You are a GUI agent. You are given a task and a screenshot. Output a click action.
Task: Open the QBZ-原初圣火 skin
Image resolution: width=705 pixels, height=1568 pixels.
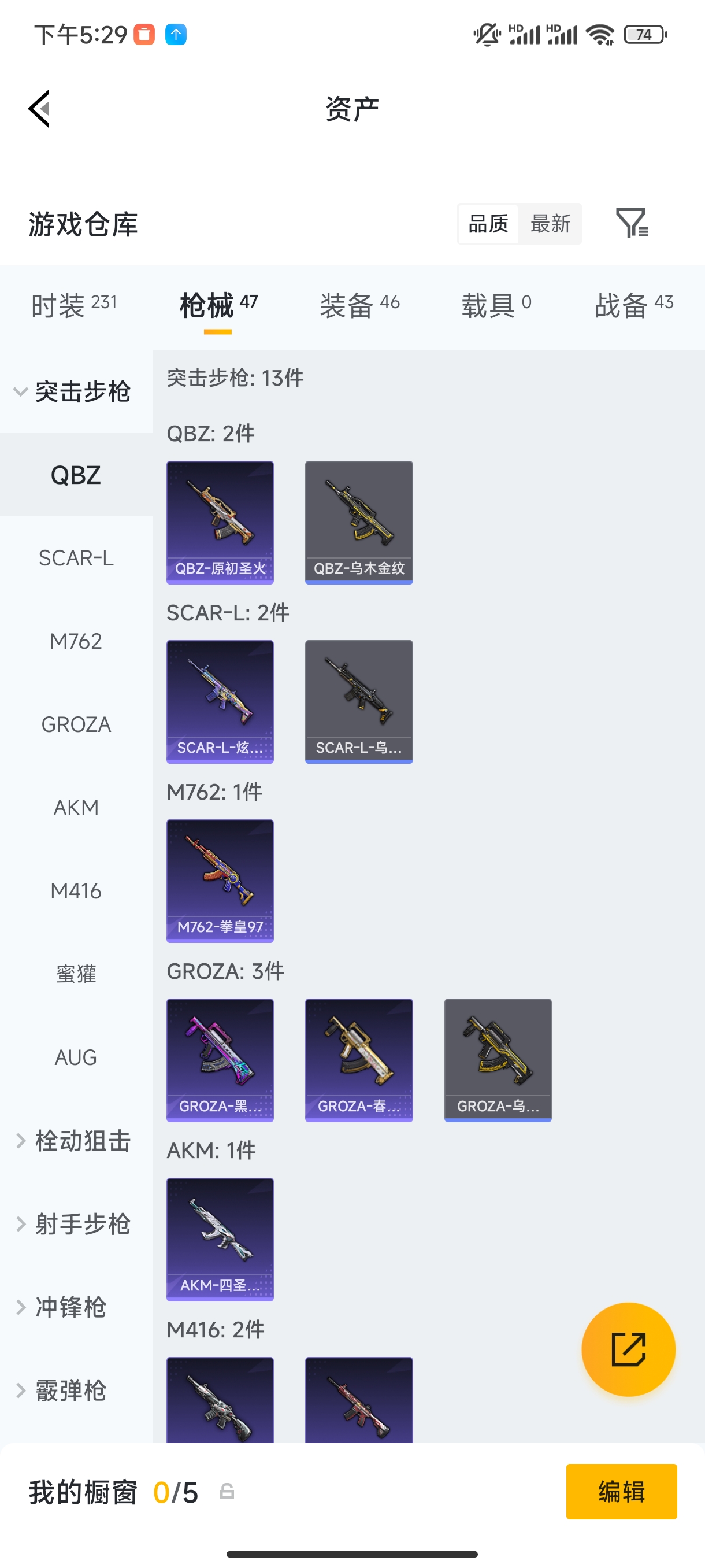tap(220, 522)
